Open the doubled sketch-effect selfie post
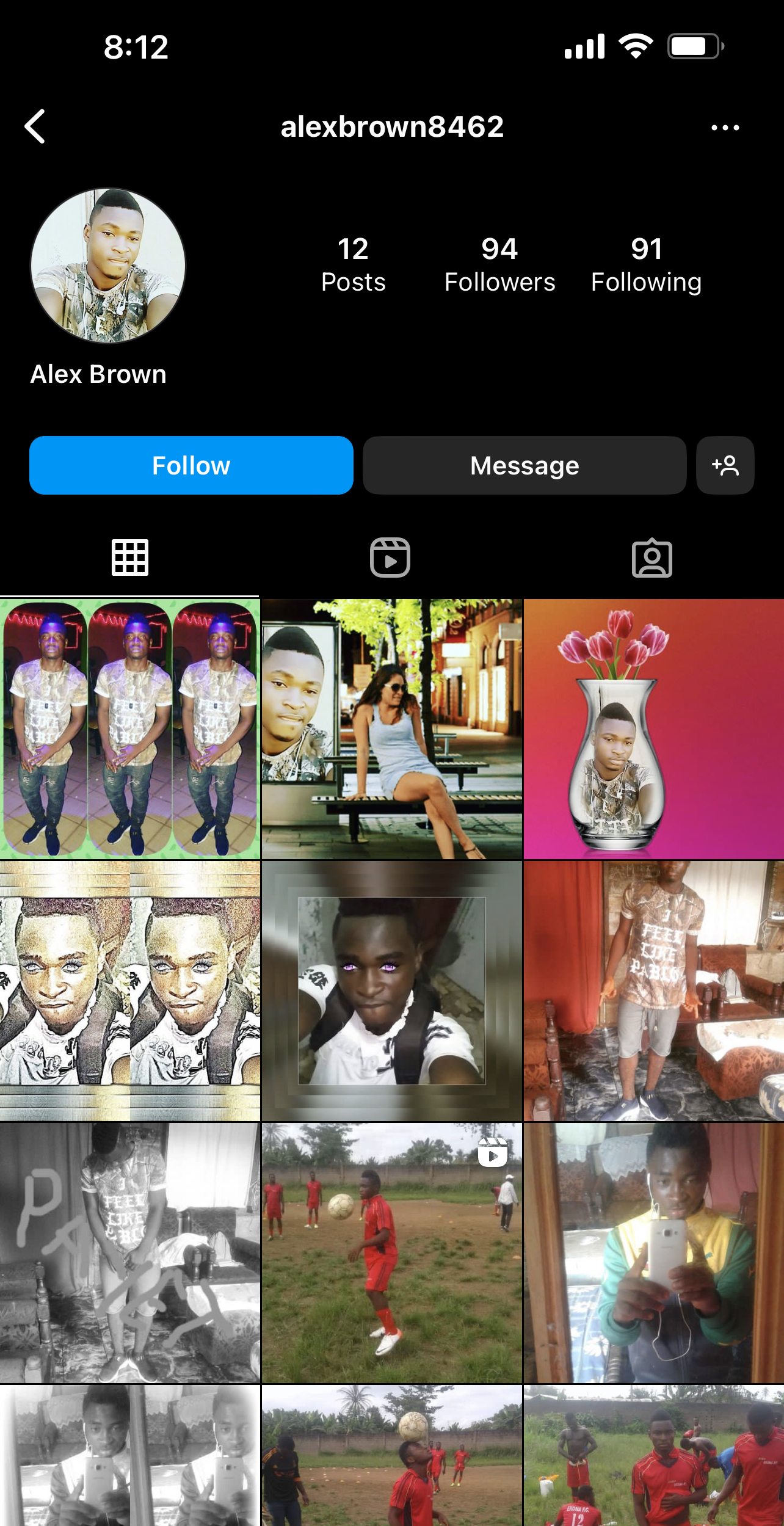 129,991
